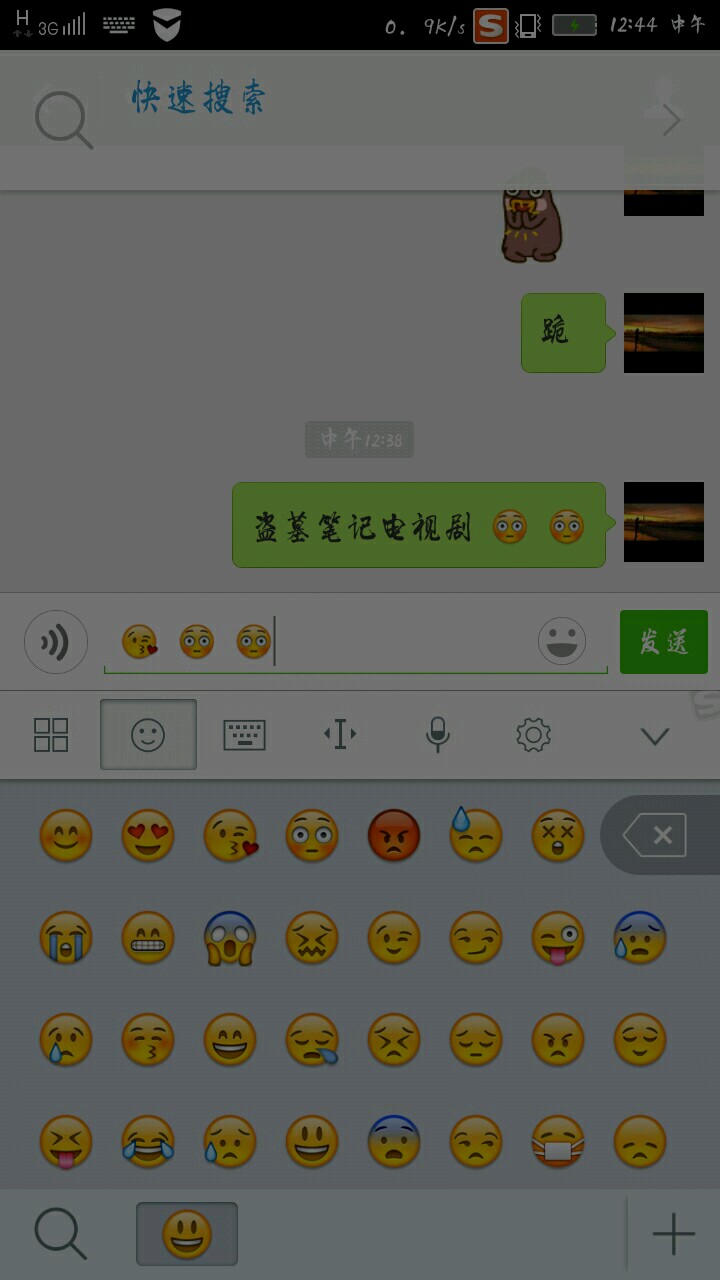
Task: Focus the message input field
Action: click(x=400, y=642)
